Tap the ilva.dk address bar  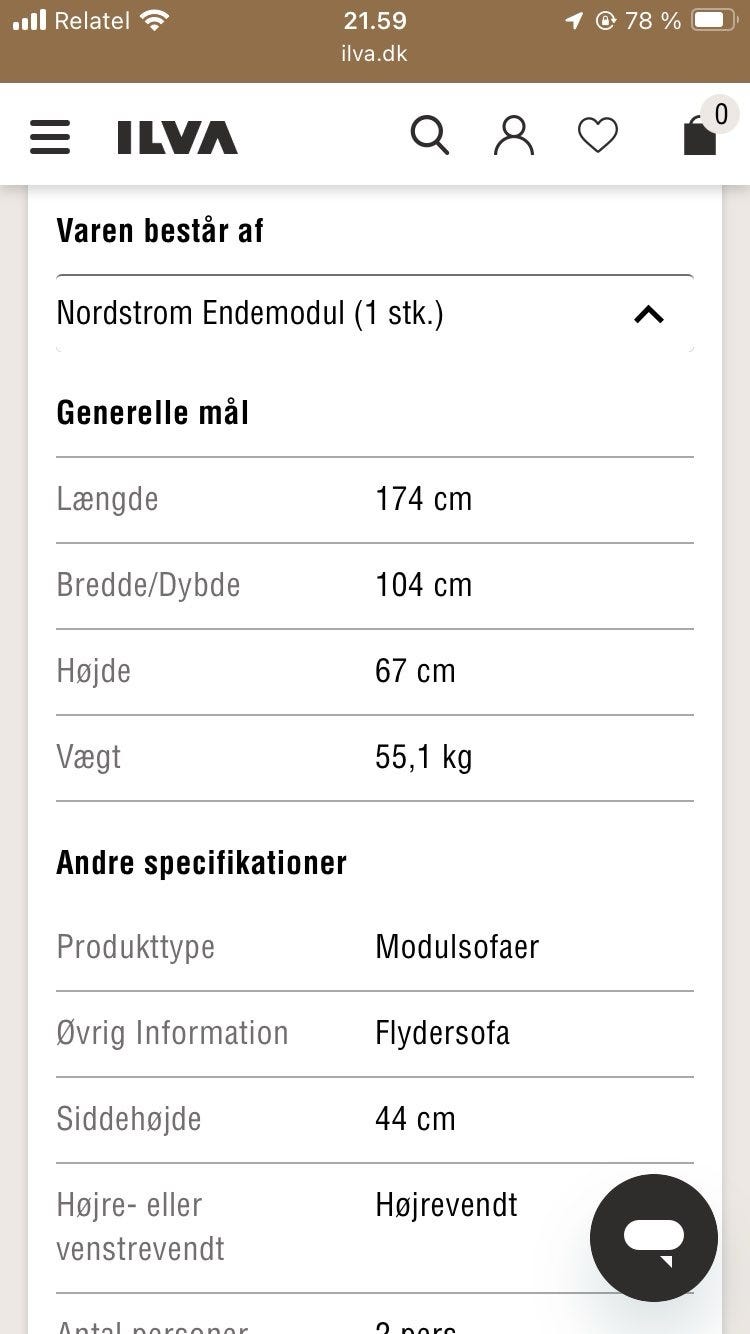point(375,53)
